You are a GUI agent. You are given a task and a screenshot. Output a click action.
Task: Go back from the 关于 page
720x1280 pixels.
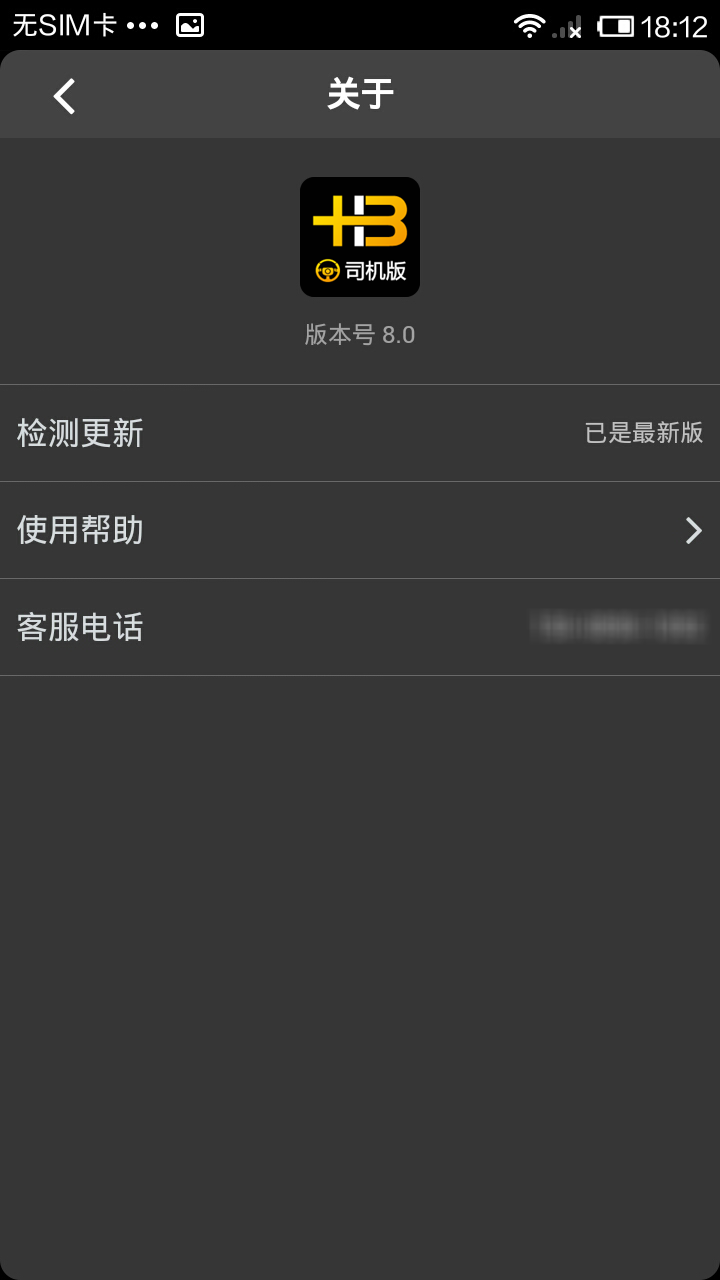click(x=64, y=96)
